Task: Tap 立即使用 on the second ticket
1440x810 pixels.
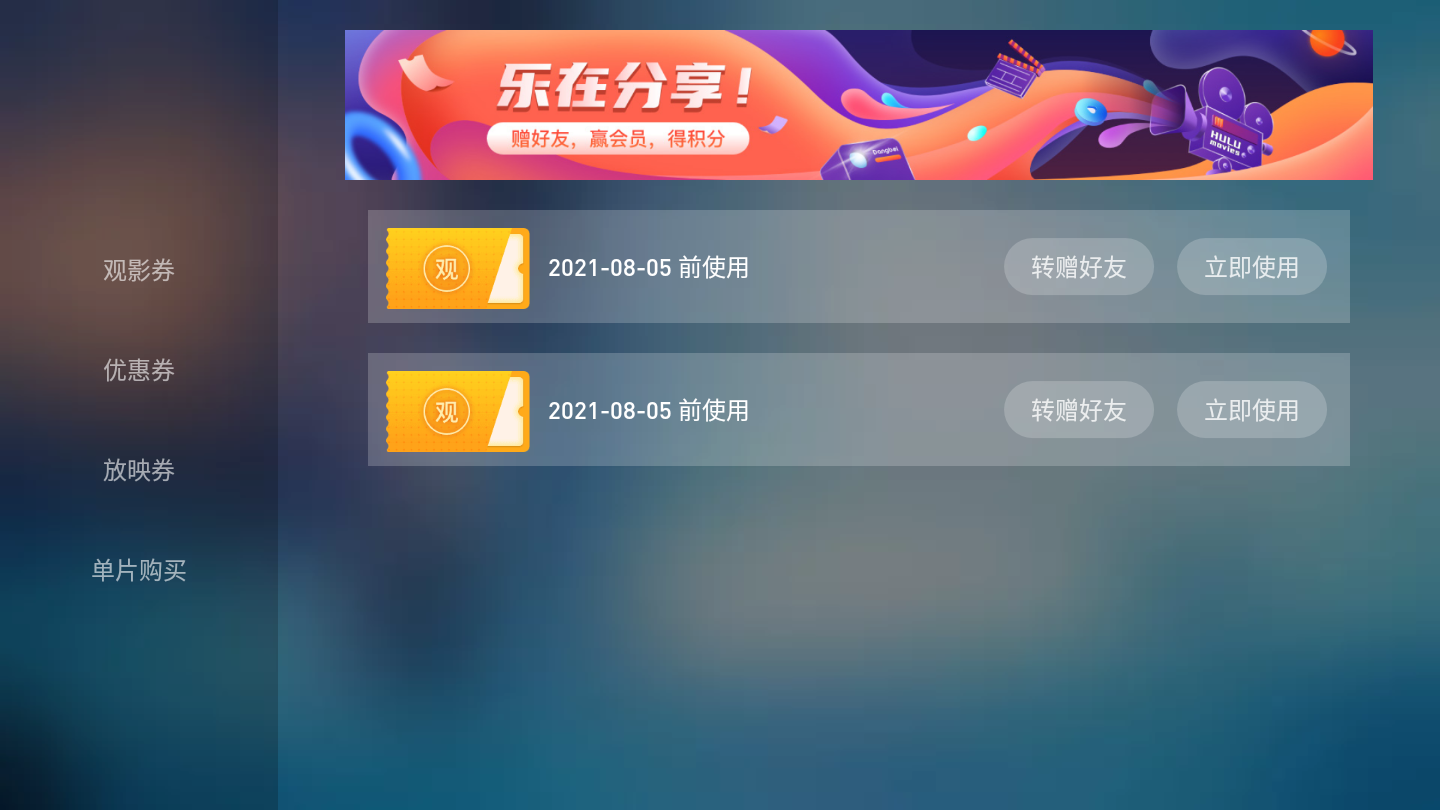Action: point(1251,410)
